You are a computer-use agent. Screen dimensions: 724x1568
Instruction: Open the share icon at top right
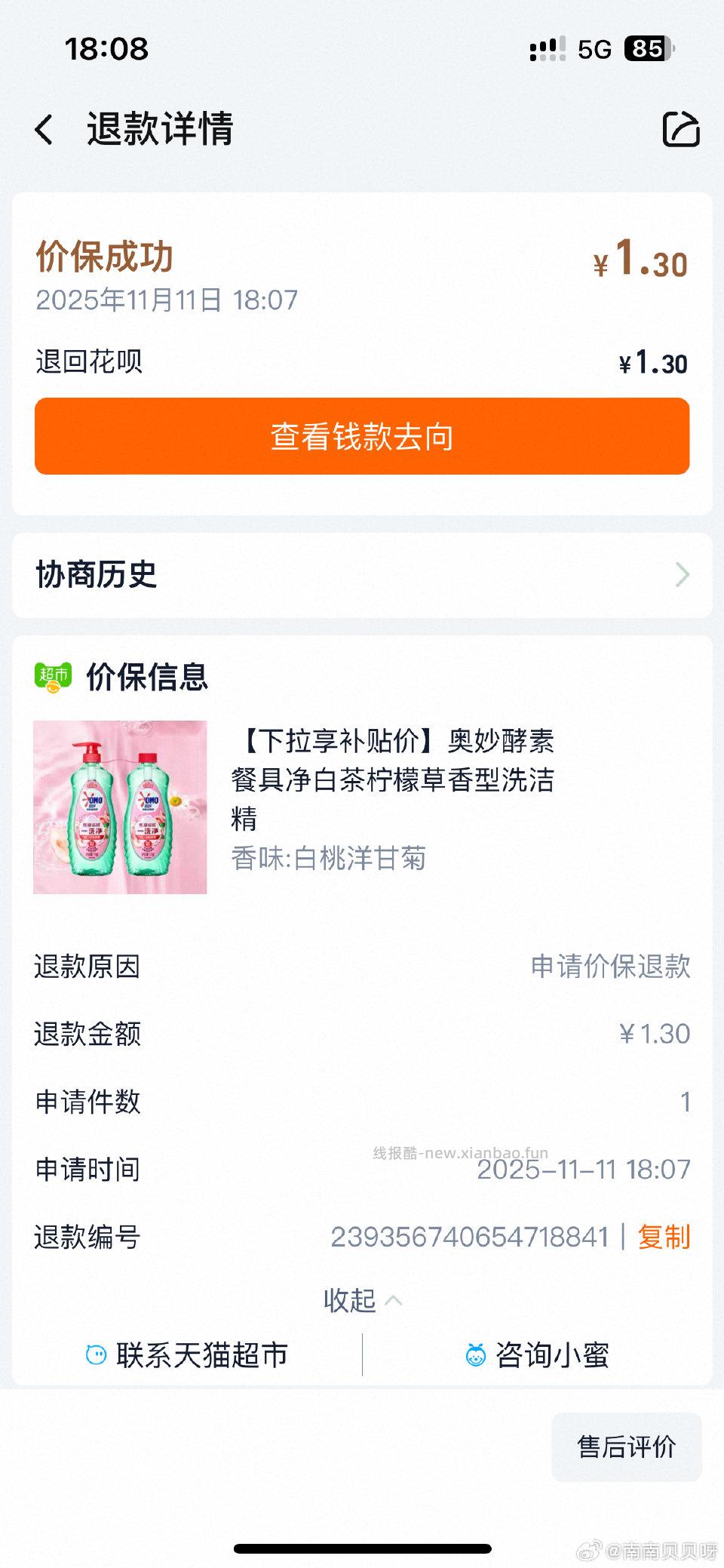tap(681, 129)
